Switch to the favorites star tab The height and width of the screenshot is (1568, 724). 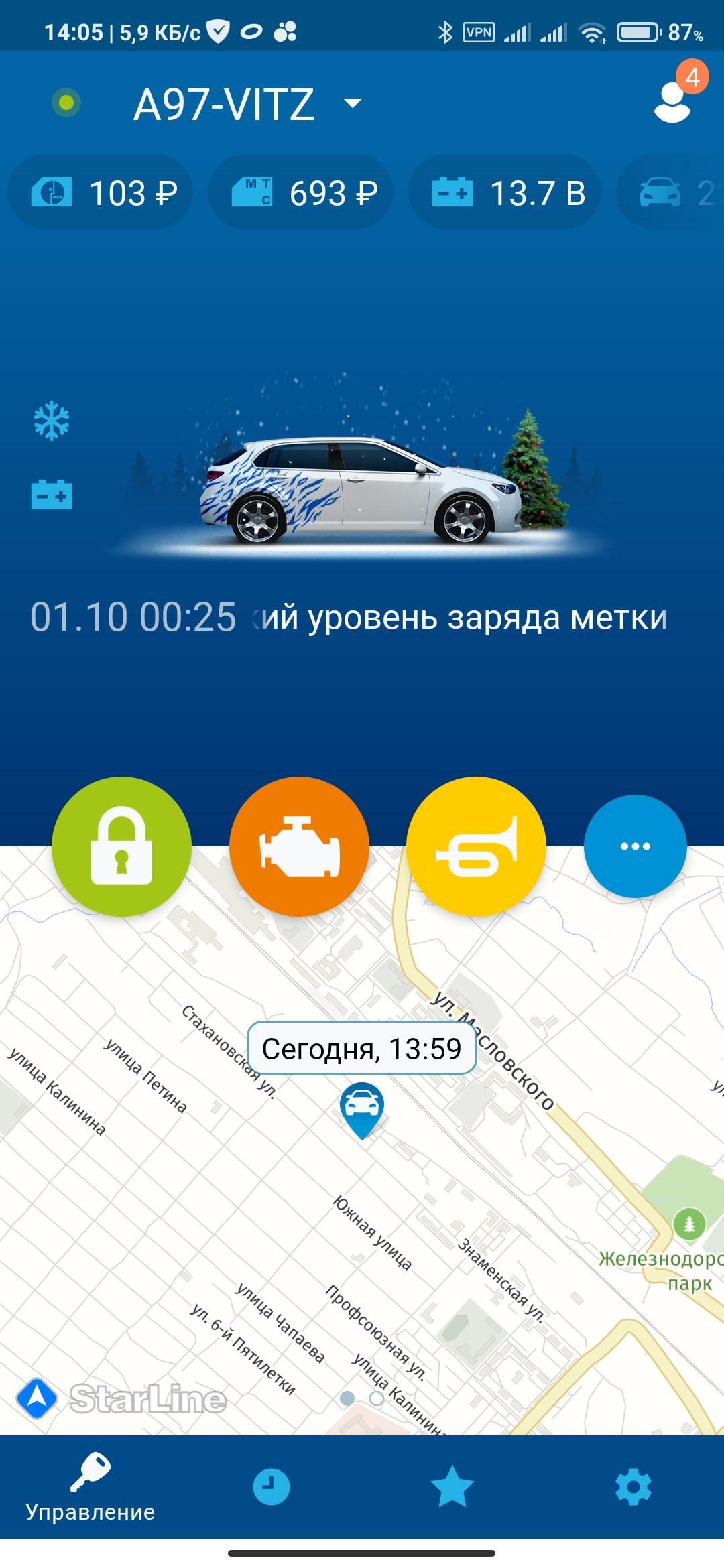pos(452,1486)
